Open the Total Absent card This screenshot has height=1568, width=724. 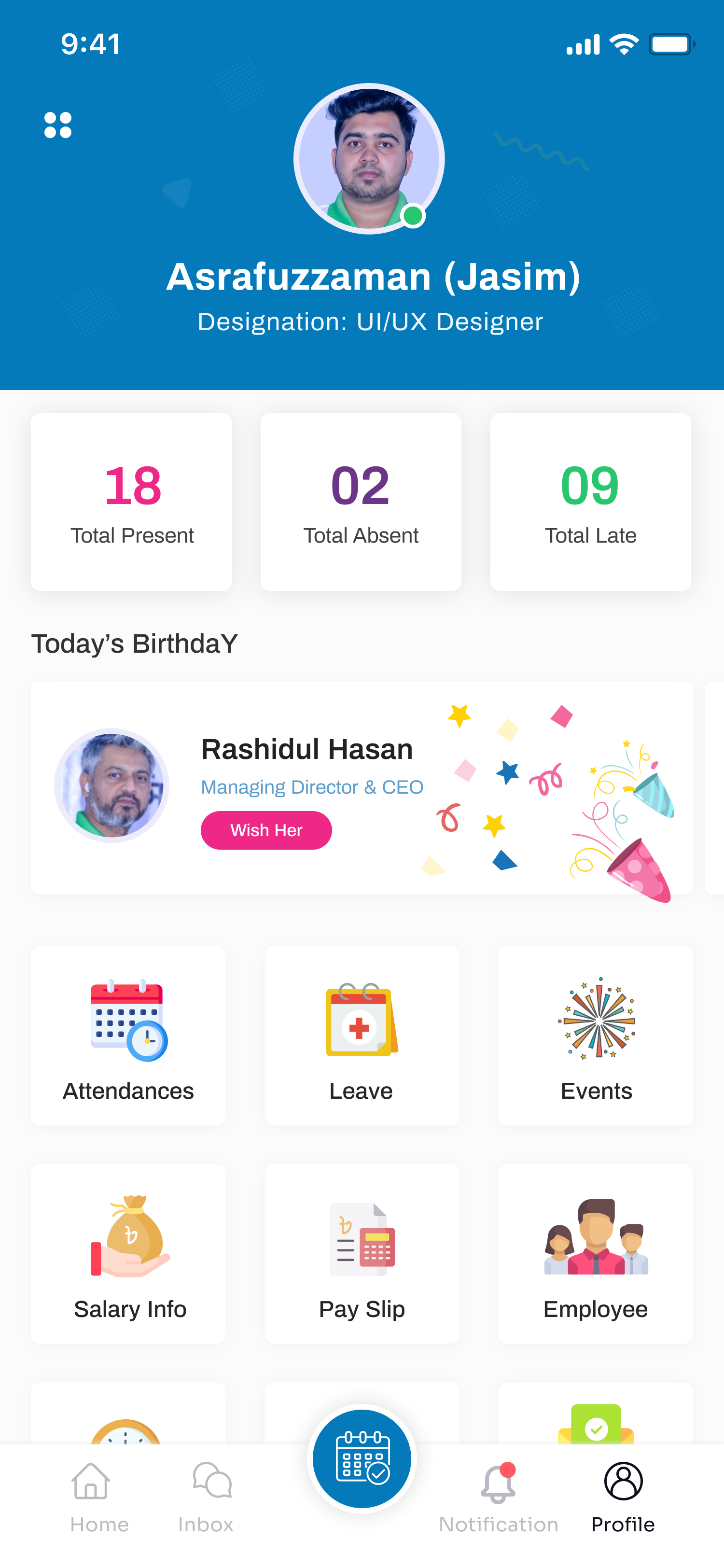(361, 502)
